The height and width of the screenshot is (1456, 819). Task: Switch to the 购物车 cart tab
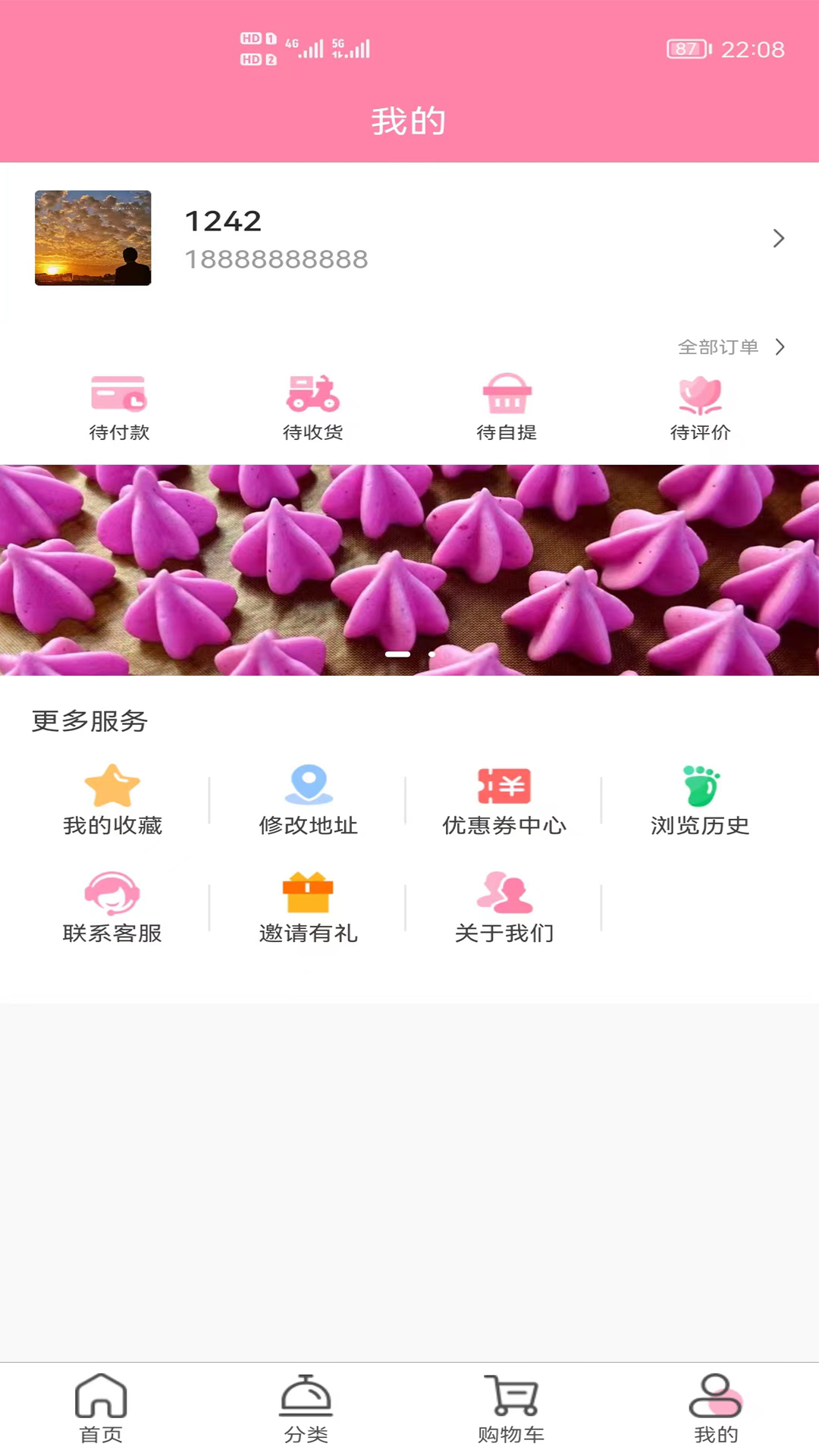[511, 1408]
